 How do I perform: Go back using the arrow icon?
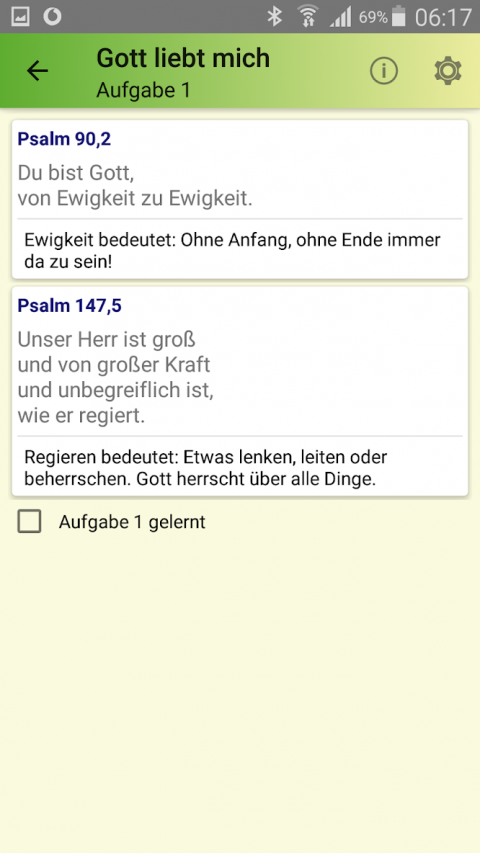coord(38,71)
